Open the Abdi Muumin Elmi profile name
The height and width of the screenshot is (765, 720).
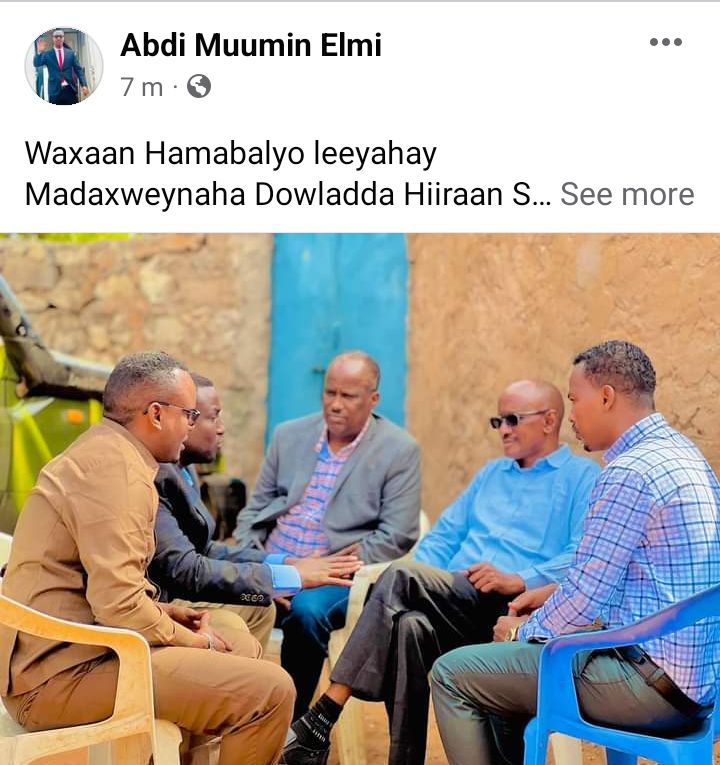251,45
